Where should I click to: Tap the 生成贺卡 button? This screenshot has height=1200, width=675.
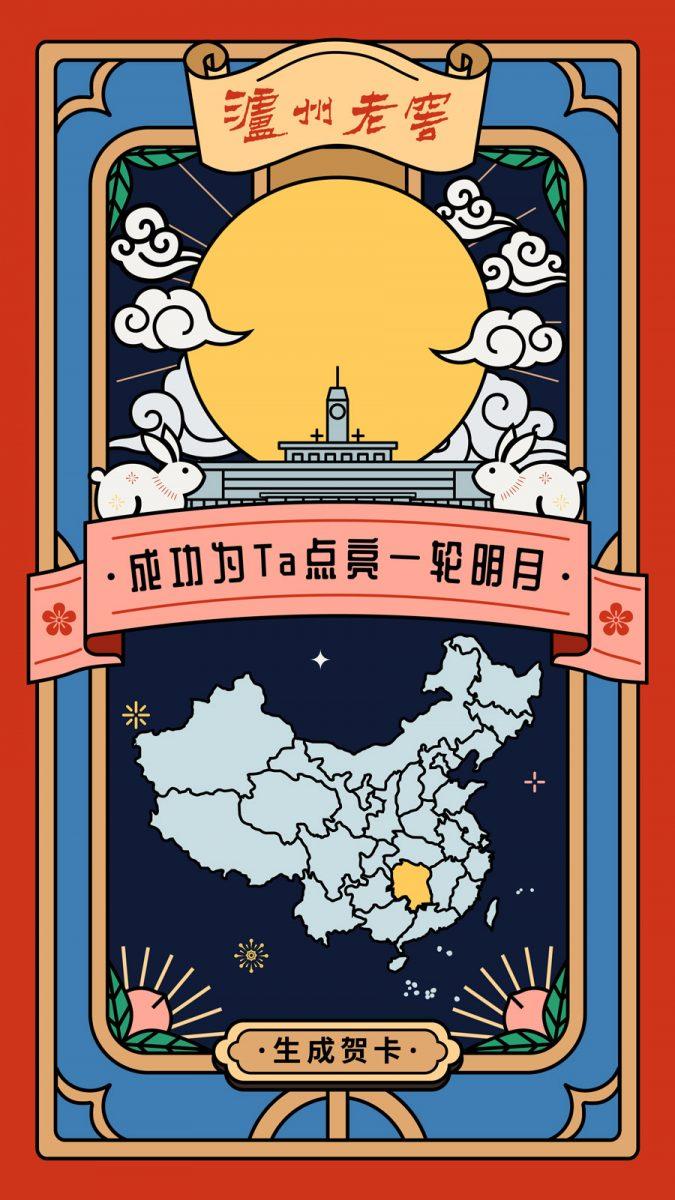coord(337,1052)
